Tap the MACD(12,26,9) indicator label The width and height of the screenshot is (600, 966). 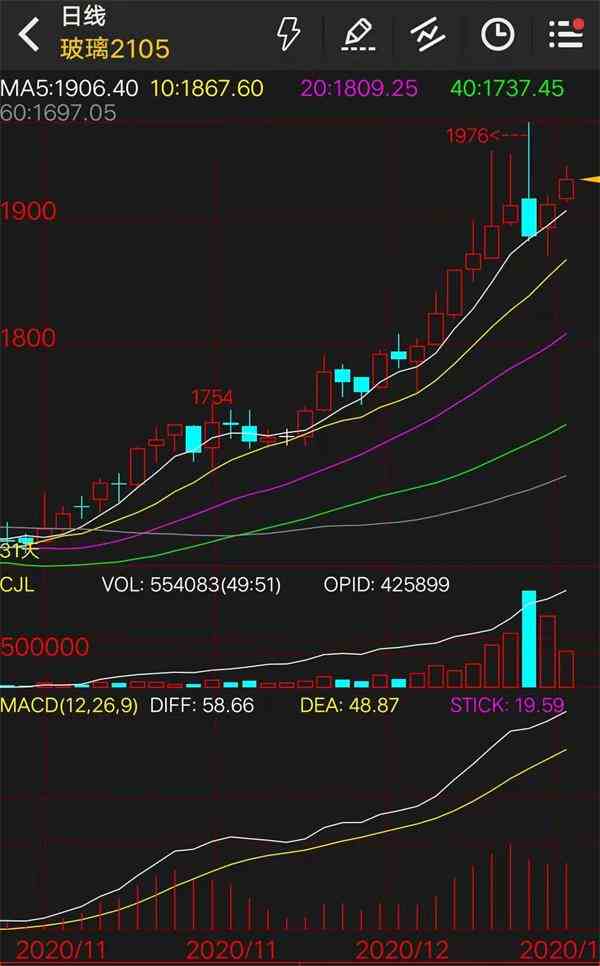point(69,705)
